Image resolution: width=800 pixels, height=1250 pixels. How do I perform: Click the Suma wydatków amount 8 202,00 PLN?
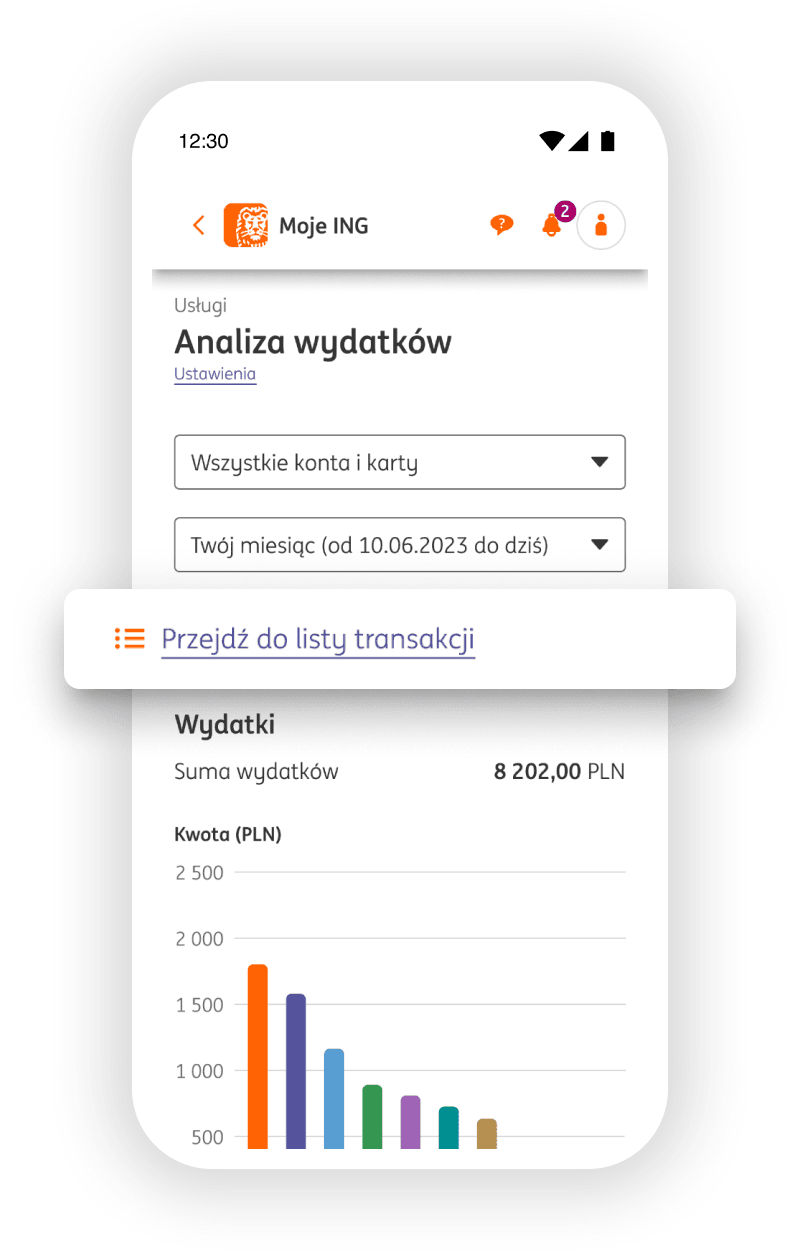pos(558,771)
